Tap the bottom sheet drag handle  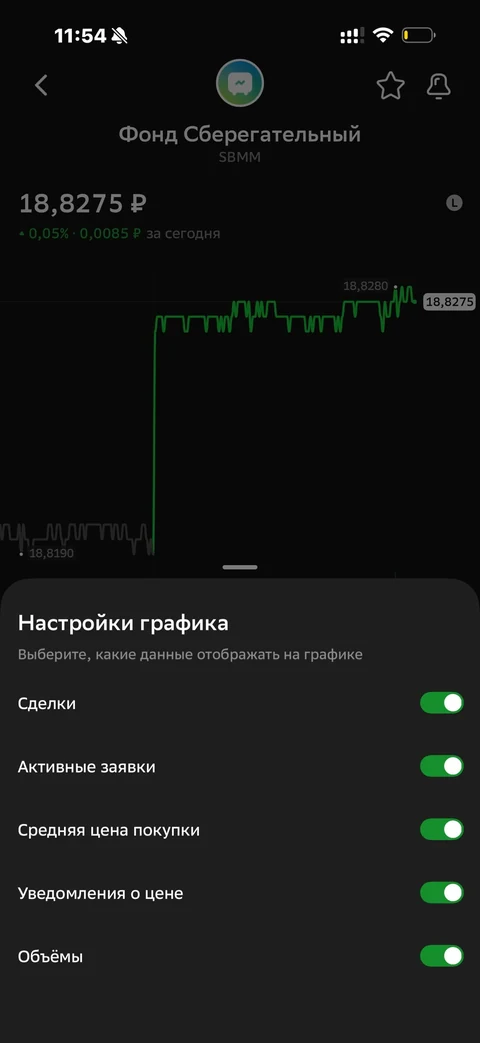point(240,567)
